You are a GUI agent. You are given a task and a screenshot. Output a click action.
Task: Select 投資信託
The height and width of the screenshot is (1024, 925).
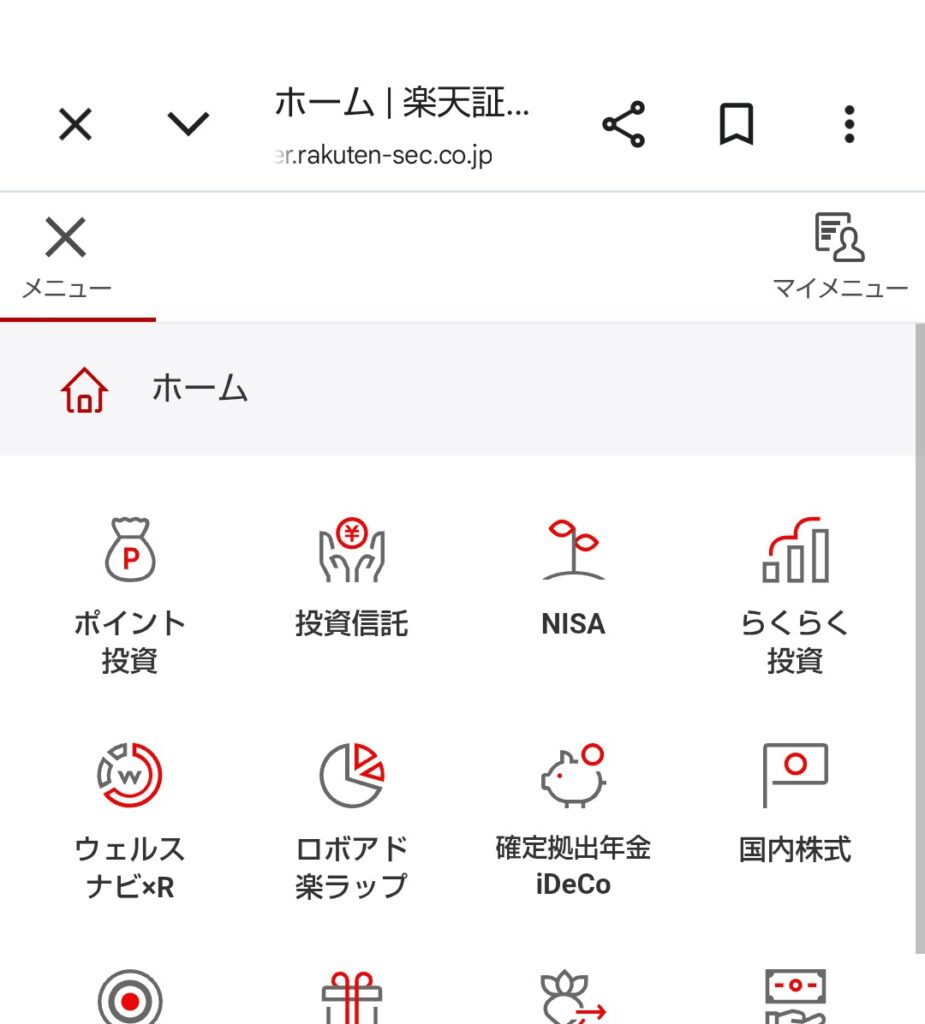click(x=351, y=580)
